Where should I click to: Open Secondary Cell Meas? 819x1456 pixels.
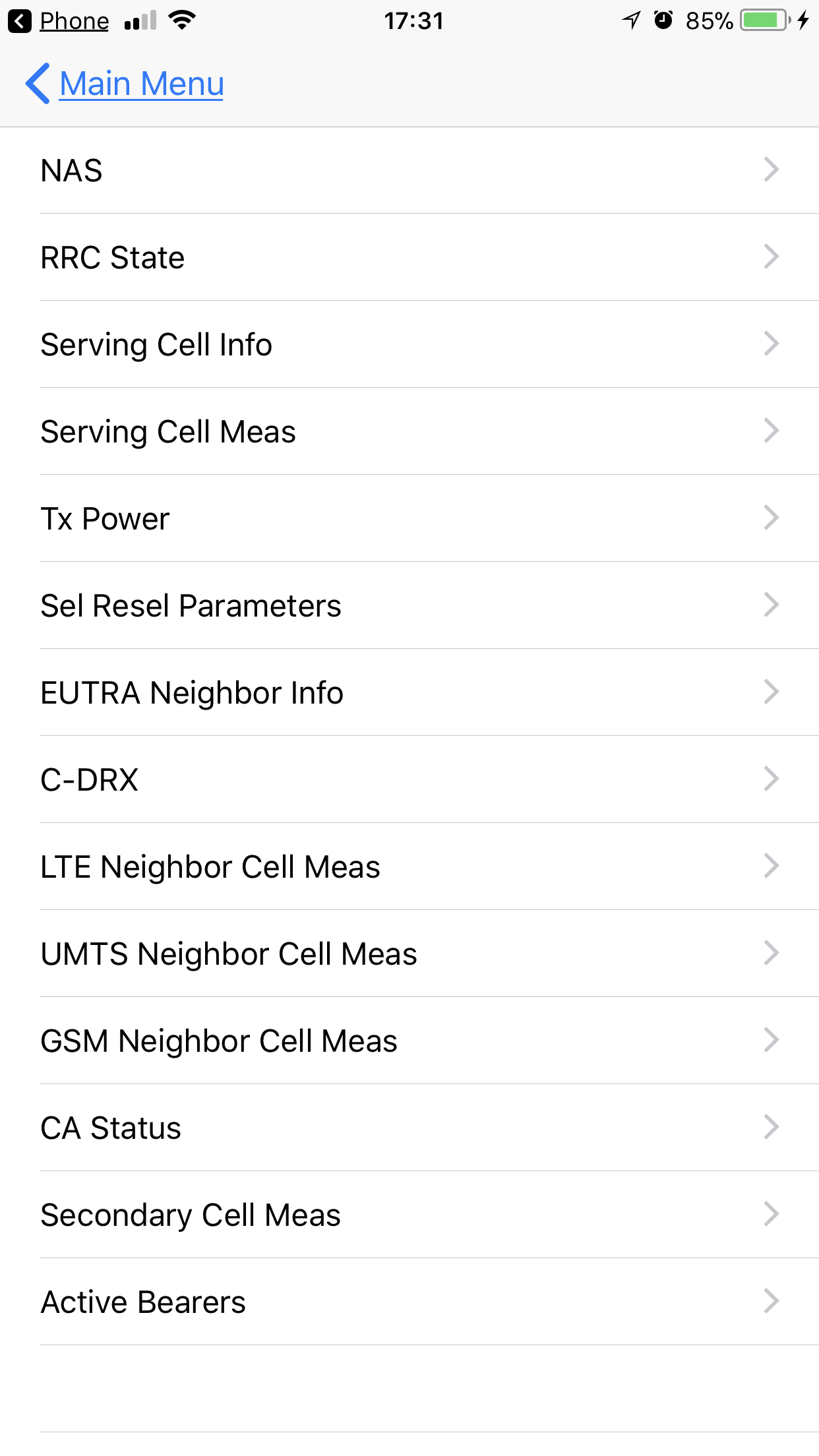(x=409, y=1215)
